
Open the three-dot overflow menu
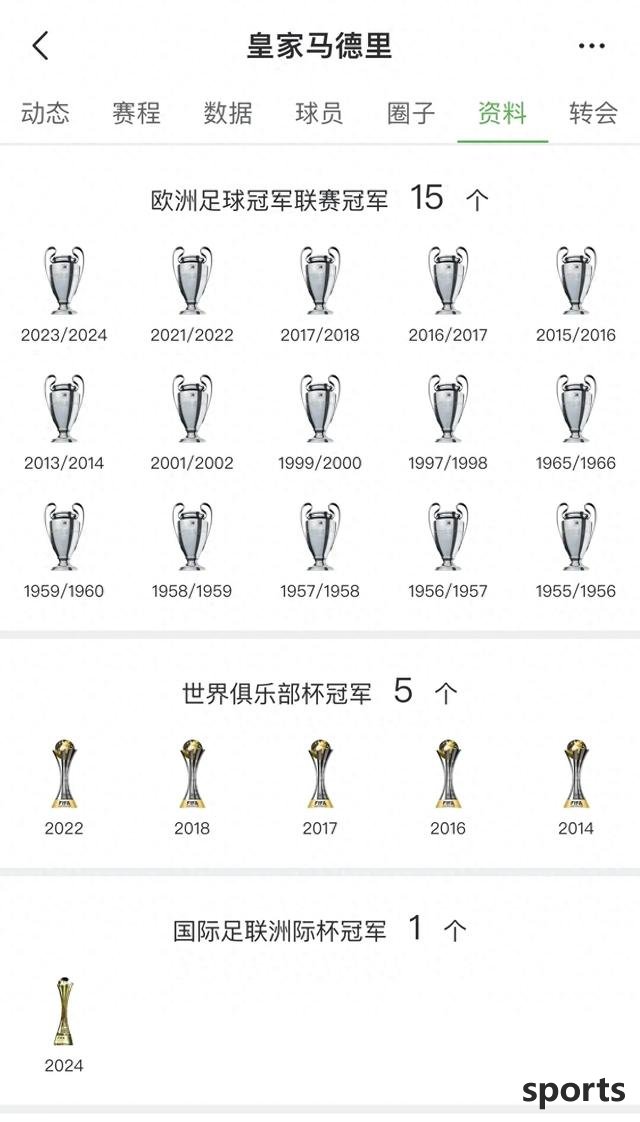(591, 46)
